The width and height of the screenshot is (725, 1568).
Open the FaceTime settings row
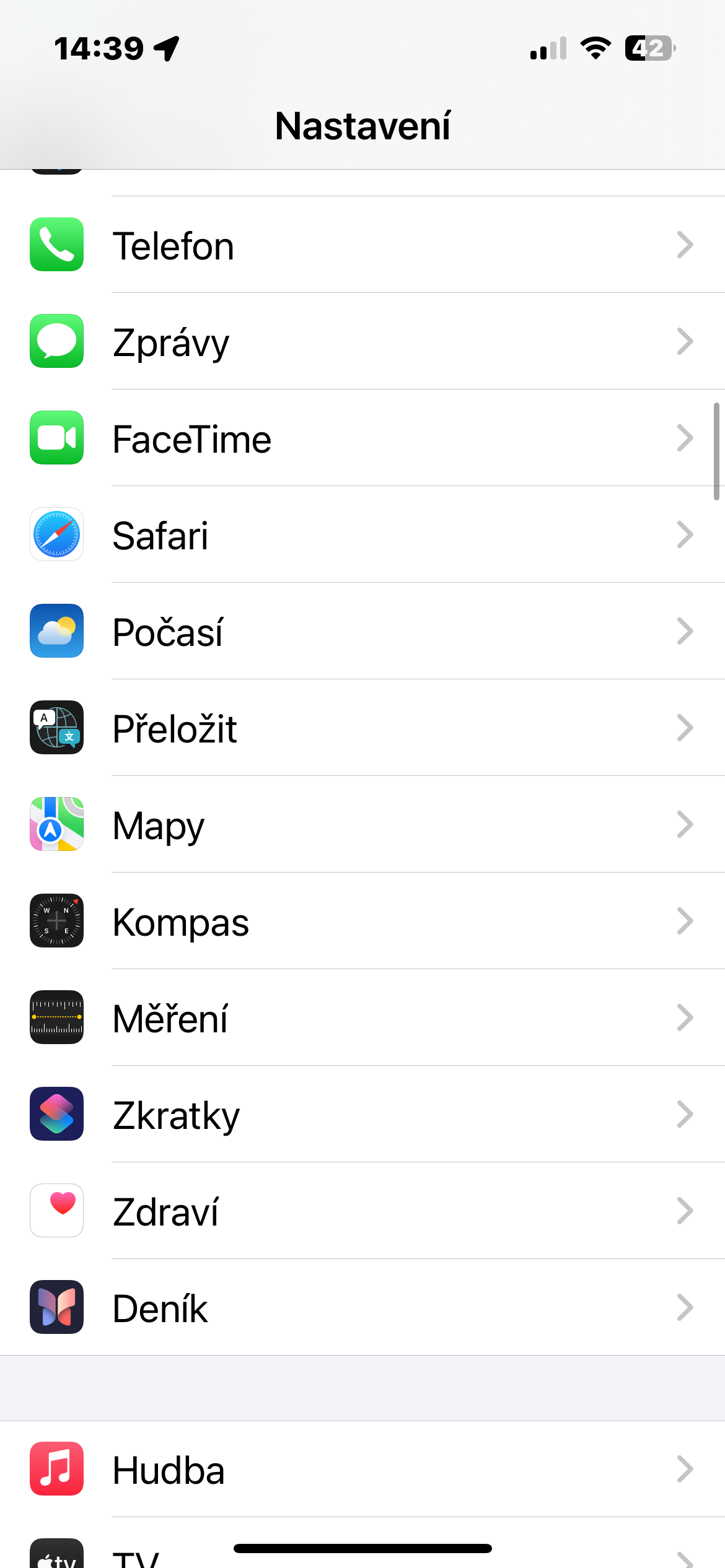tap(362, 438)
